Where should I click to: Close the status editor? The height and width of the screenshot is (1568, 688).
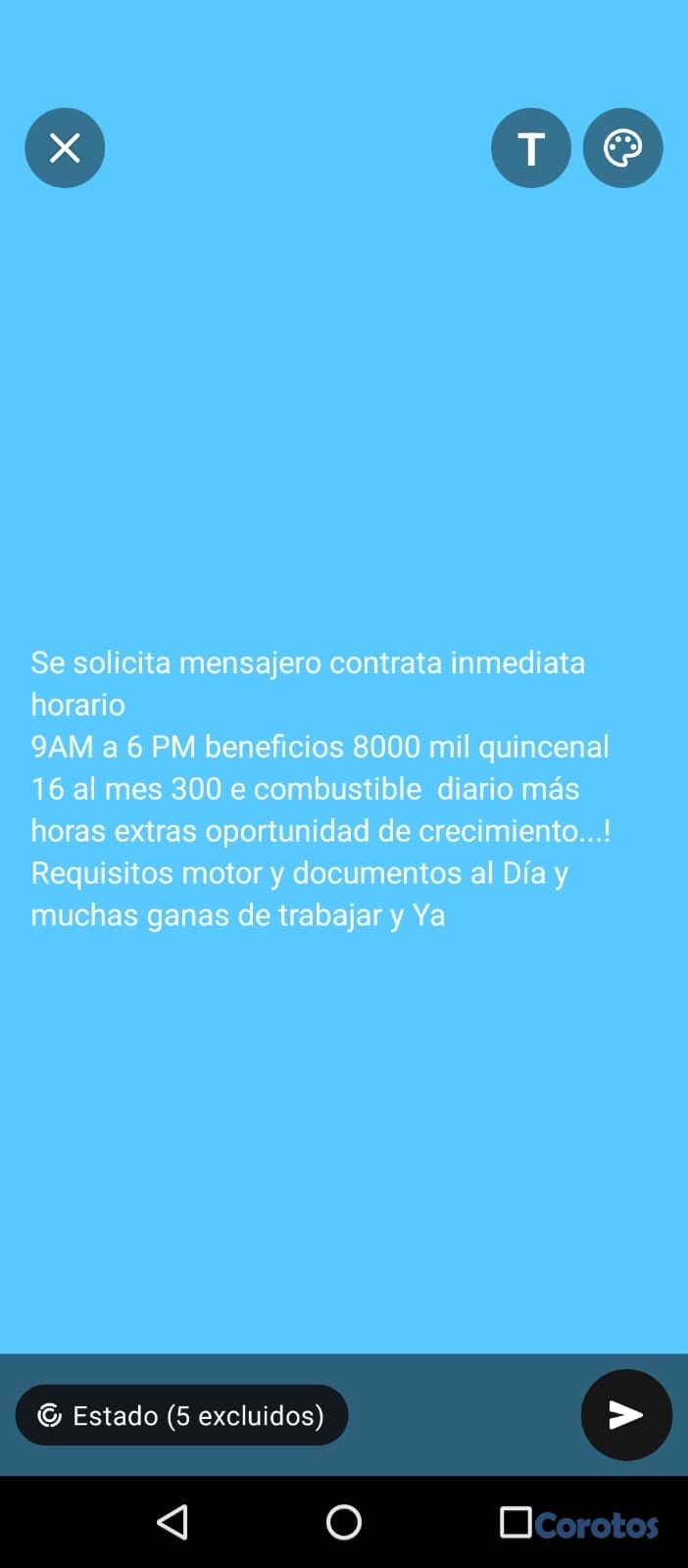[65, 148]
